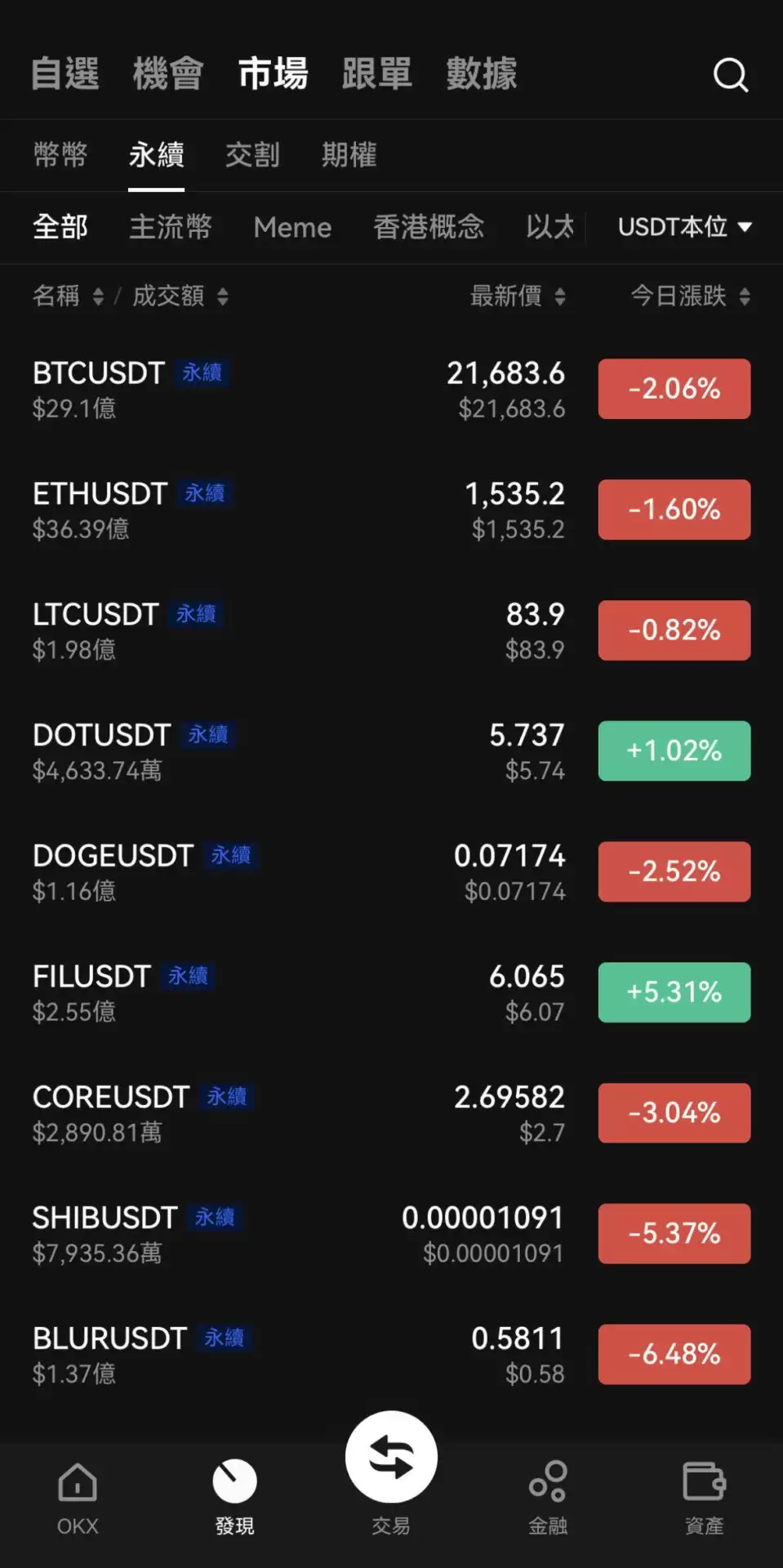Filter by 香港概念 category
This screenshot has height=1568, width=783.
pyautogui.click(x=429, y=227)
